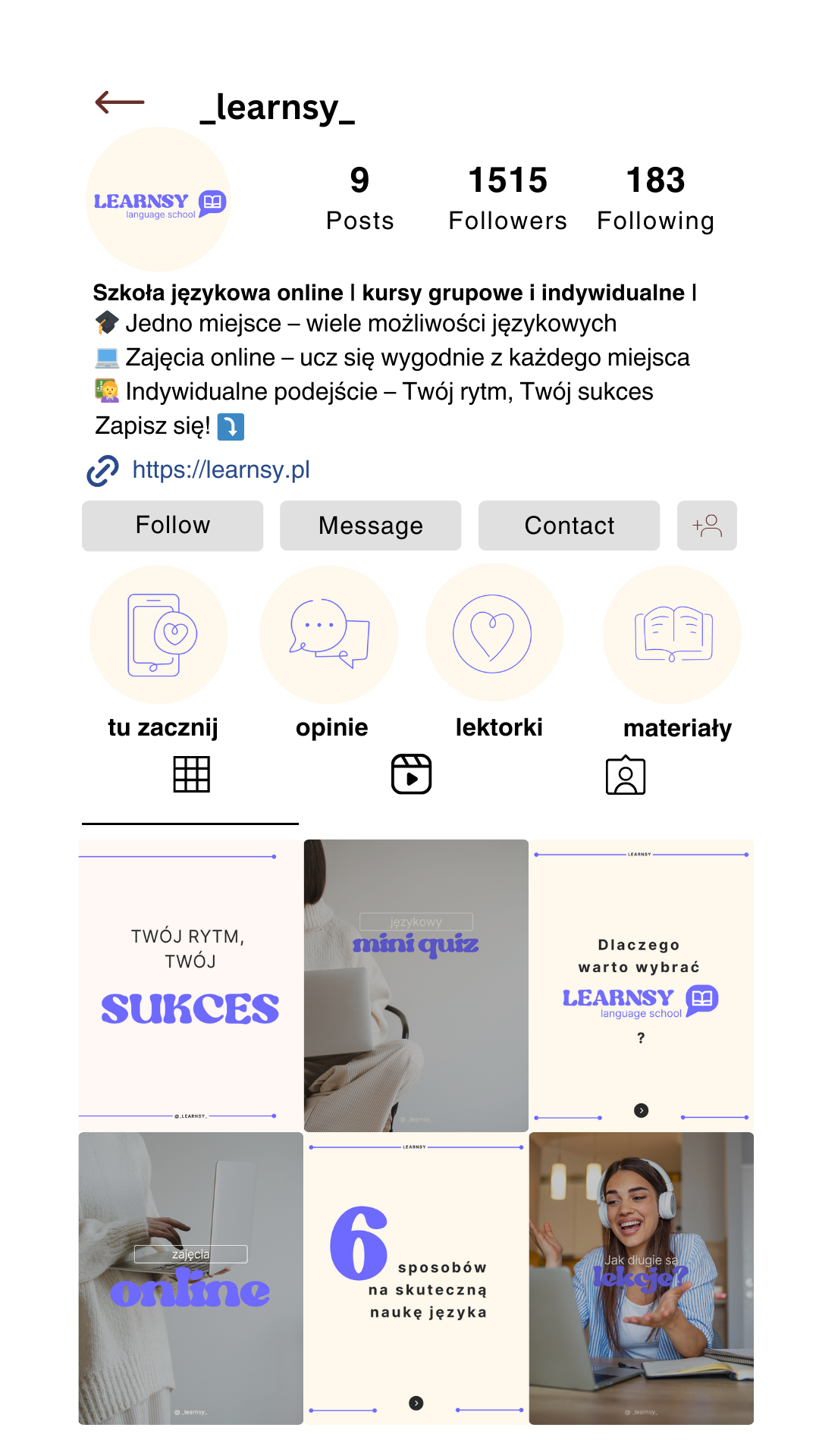The width and height of the screenshot is (819, 1456).
Task: Open the "Twój rytm, twój sukces" post
Action: point(190,985)
